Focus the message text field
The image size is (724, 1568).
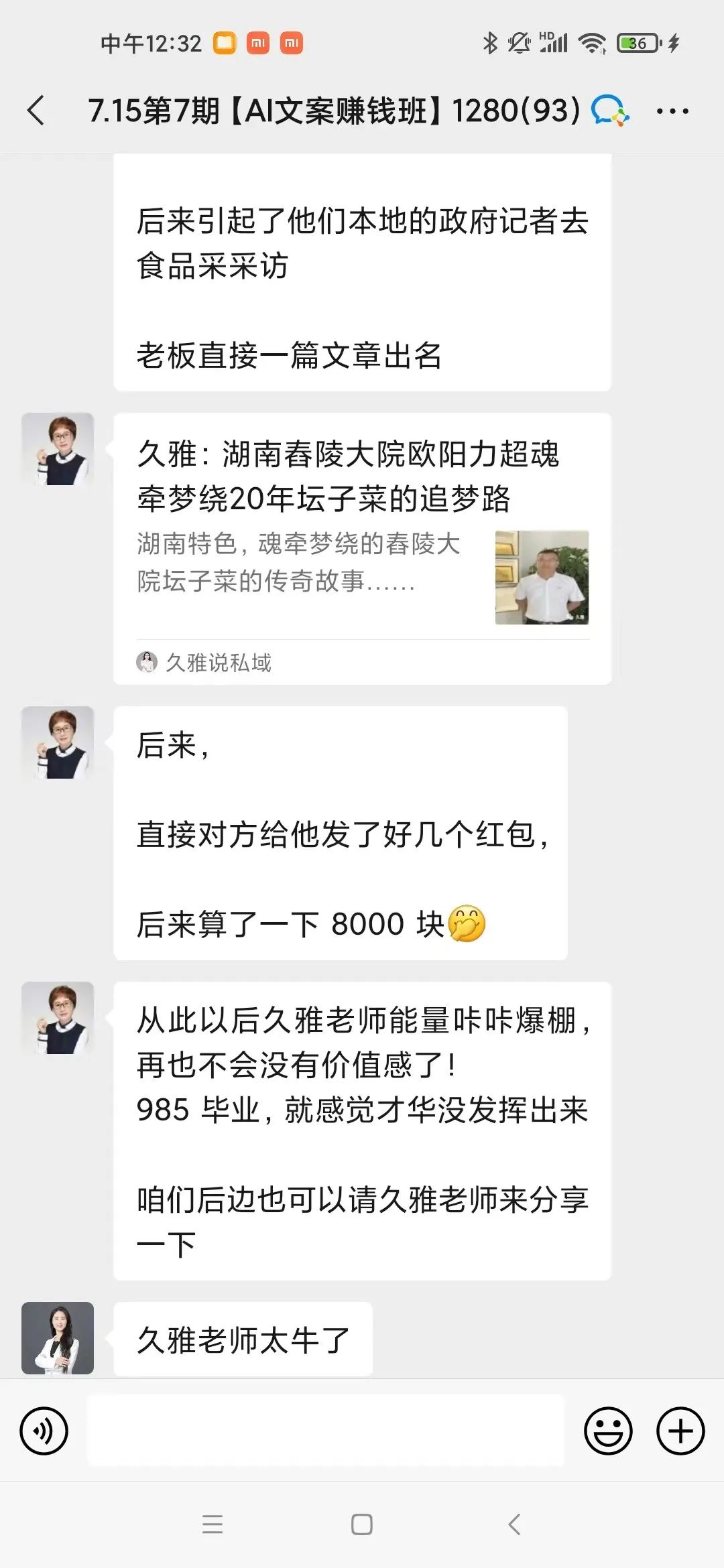[326, 1431]
